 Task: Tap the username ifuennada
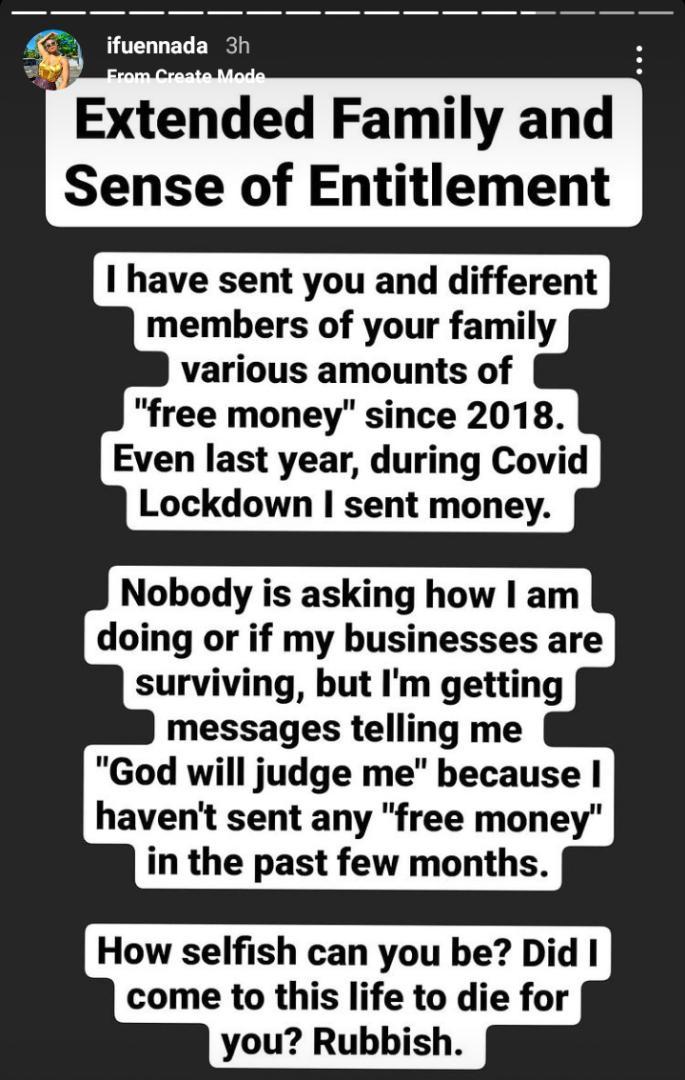(x=156, y=46)
